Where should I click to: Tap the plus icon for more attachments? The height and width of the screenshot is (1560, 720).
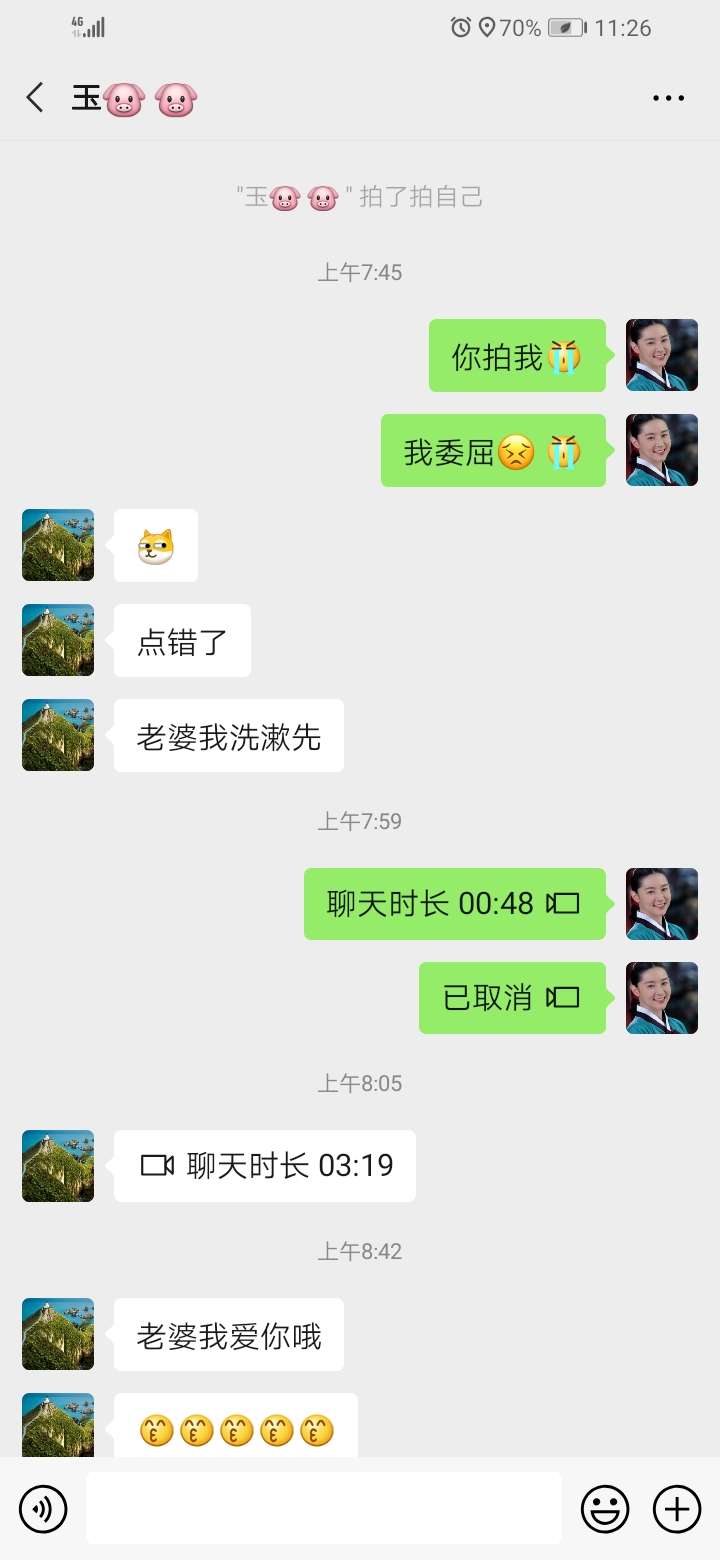click(677, 1508)
